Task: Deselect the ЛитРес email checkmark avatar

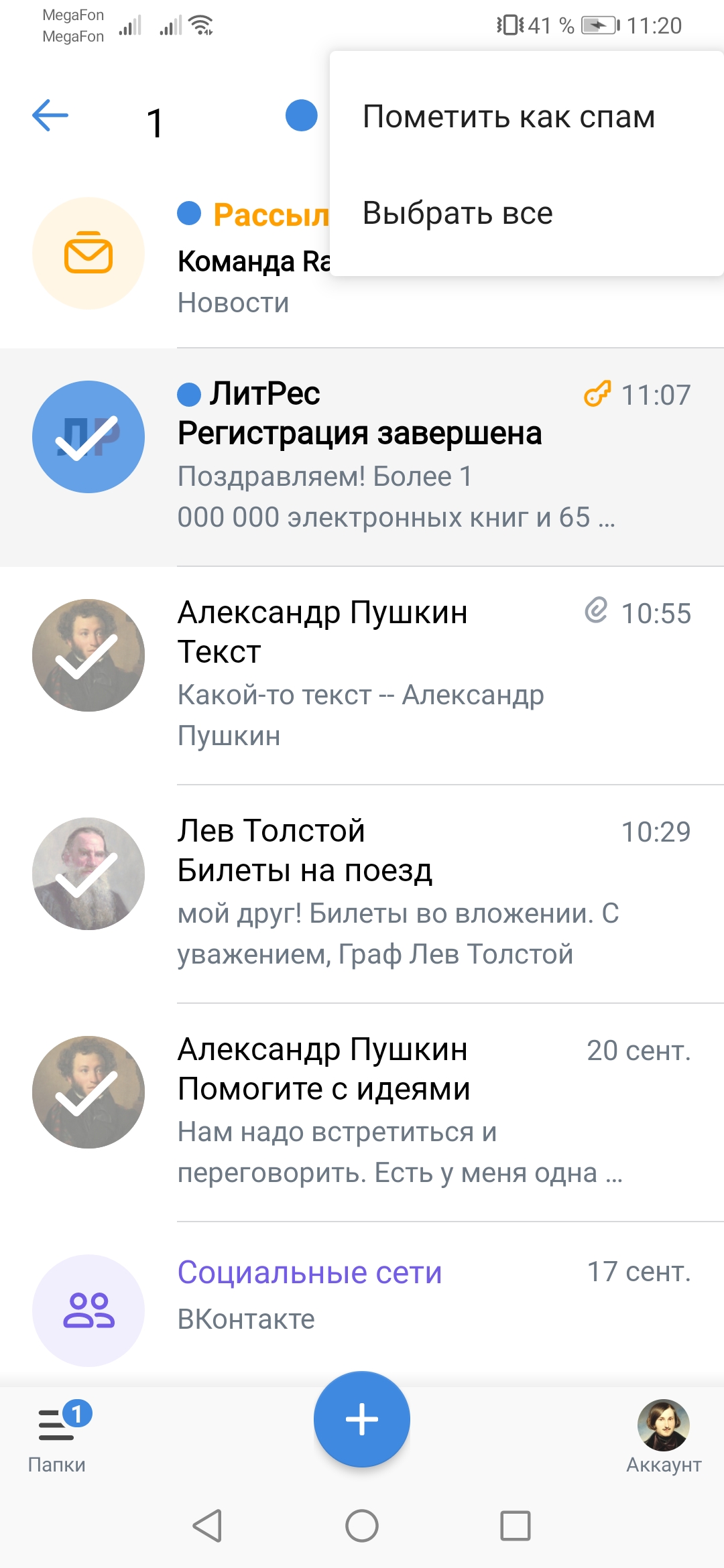Action: click(x=88, y=437)
